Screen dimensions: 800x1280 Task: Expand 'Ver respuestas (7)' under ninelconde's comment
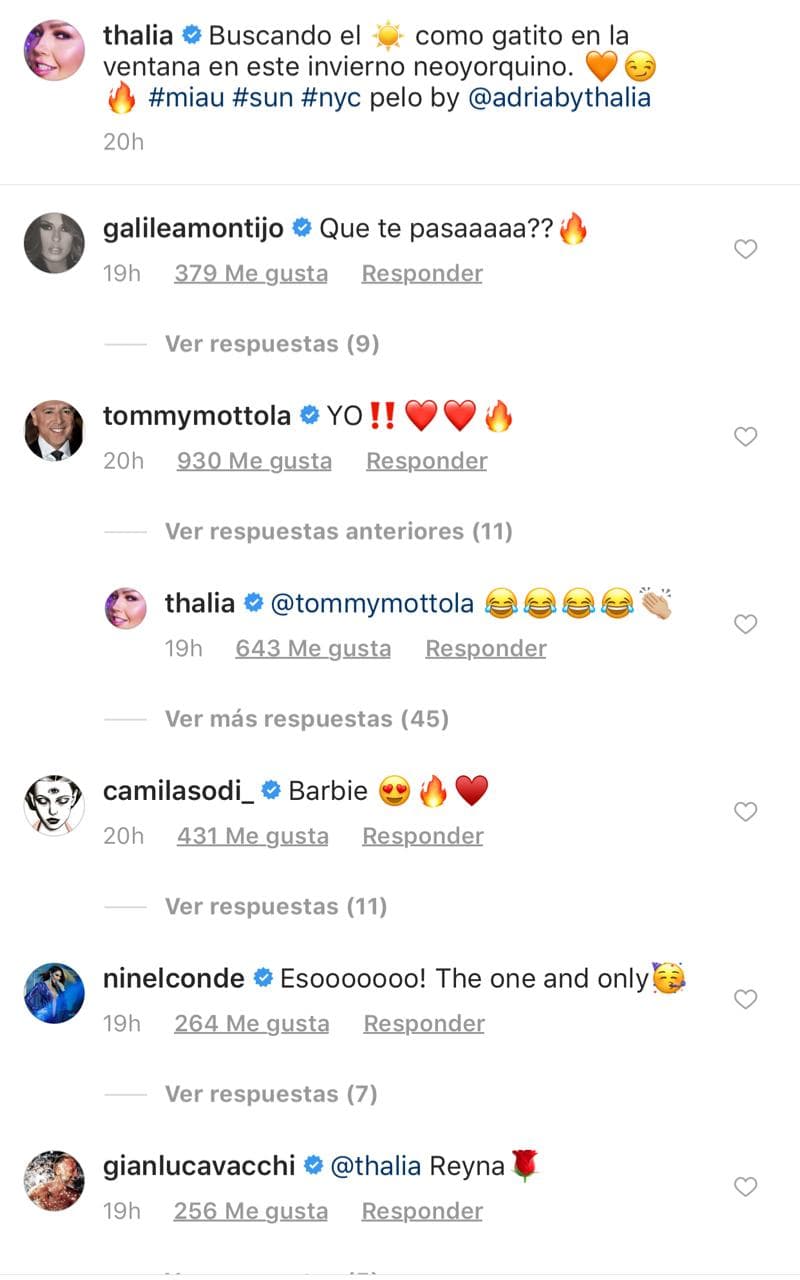(x=271, y=1094)
